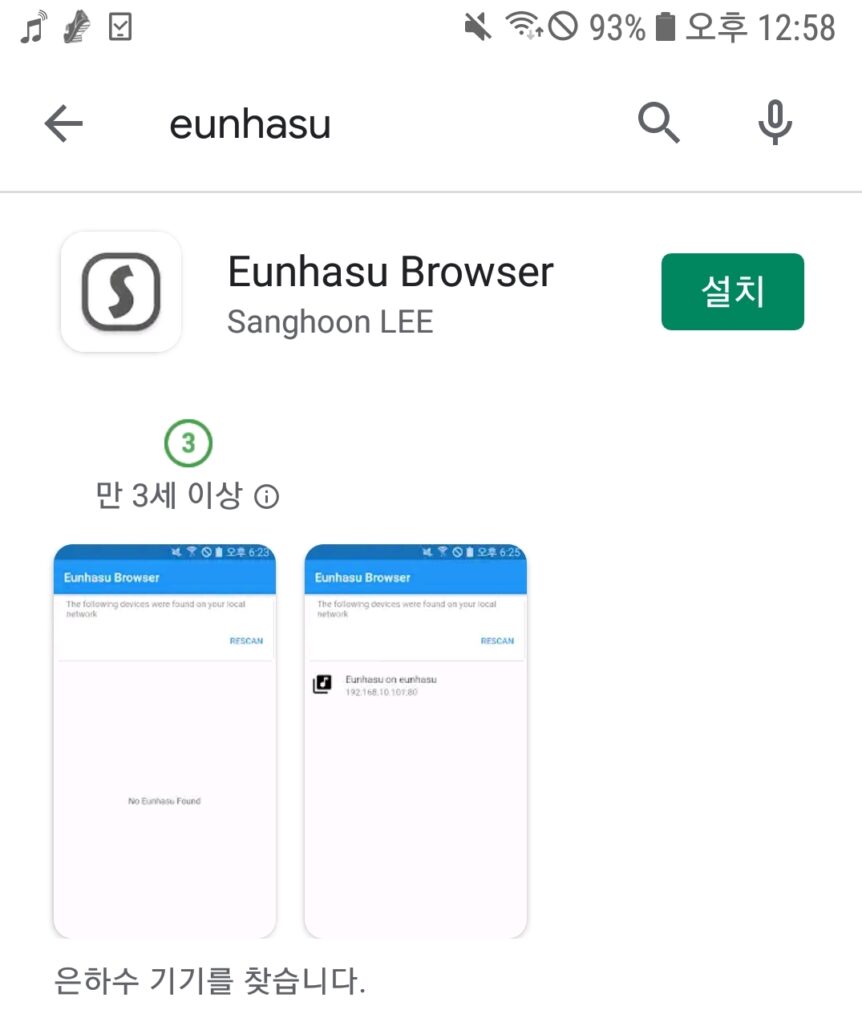The width and height of the screenshot is (862, 1030).
Task: Start voice search with the microphone
Action: [x=775, y=124]
